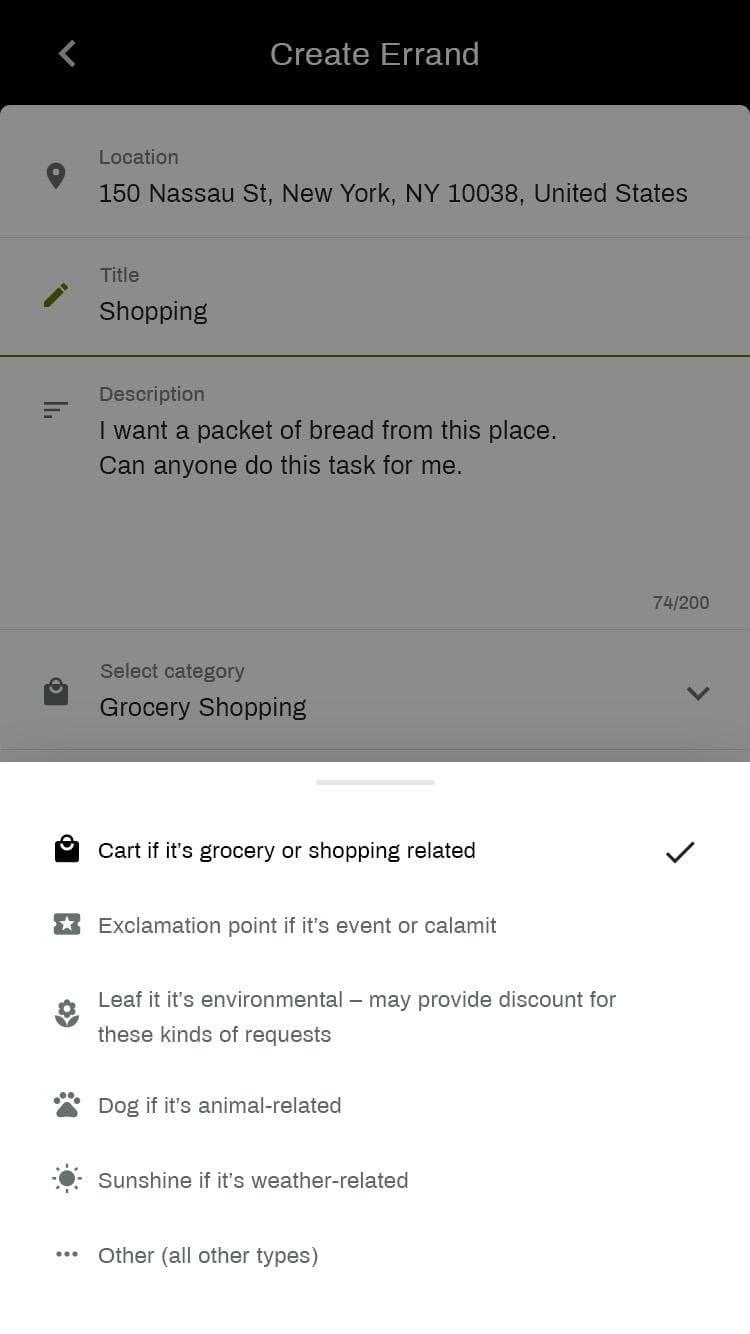The height and width of the screenshot is (1334, 750).
Task: Select Other (all other types)
Action: pyautogui.click(x=208, y=1255)
